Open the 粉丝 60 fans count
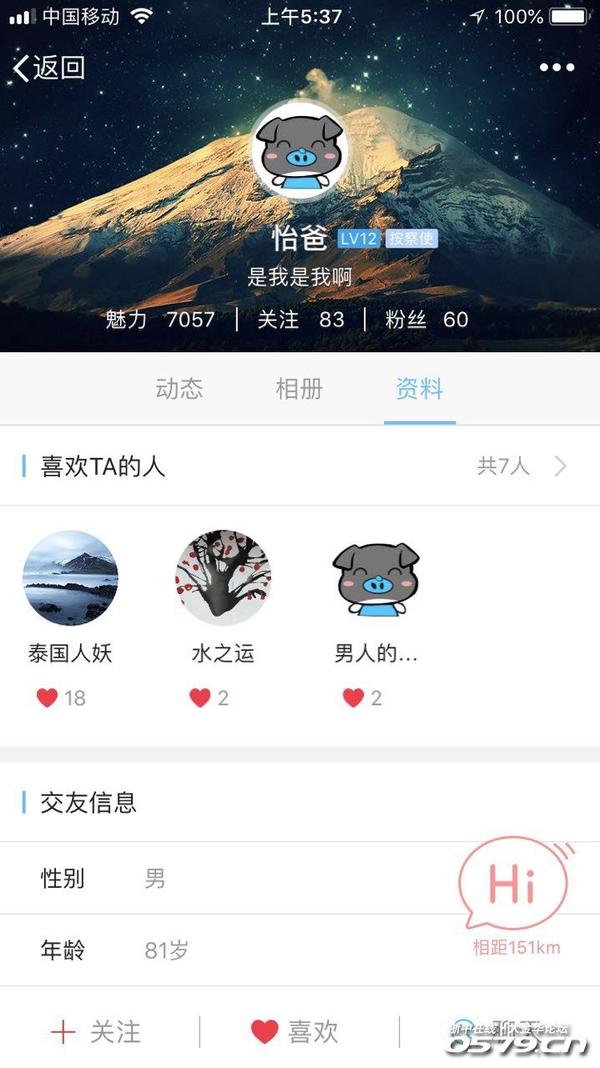Screen dimensions: 600x1068 [x=427, y=320]
